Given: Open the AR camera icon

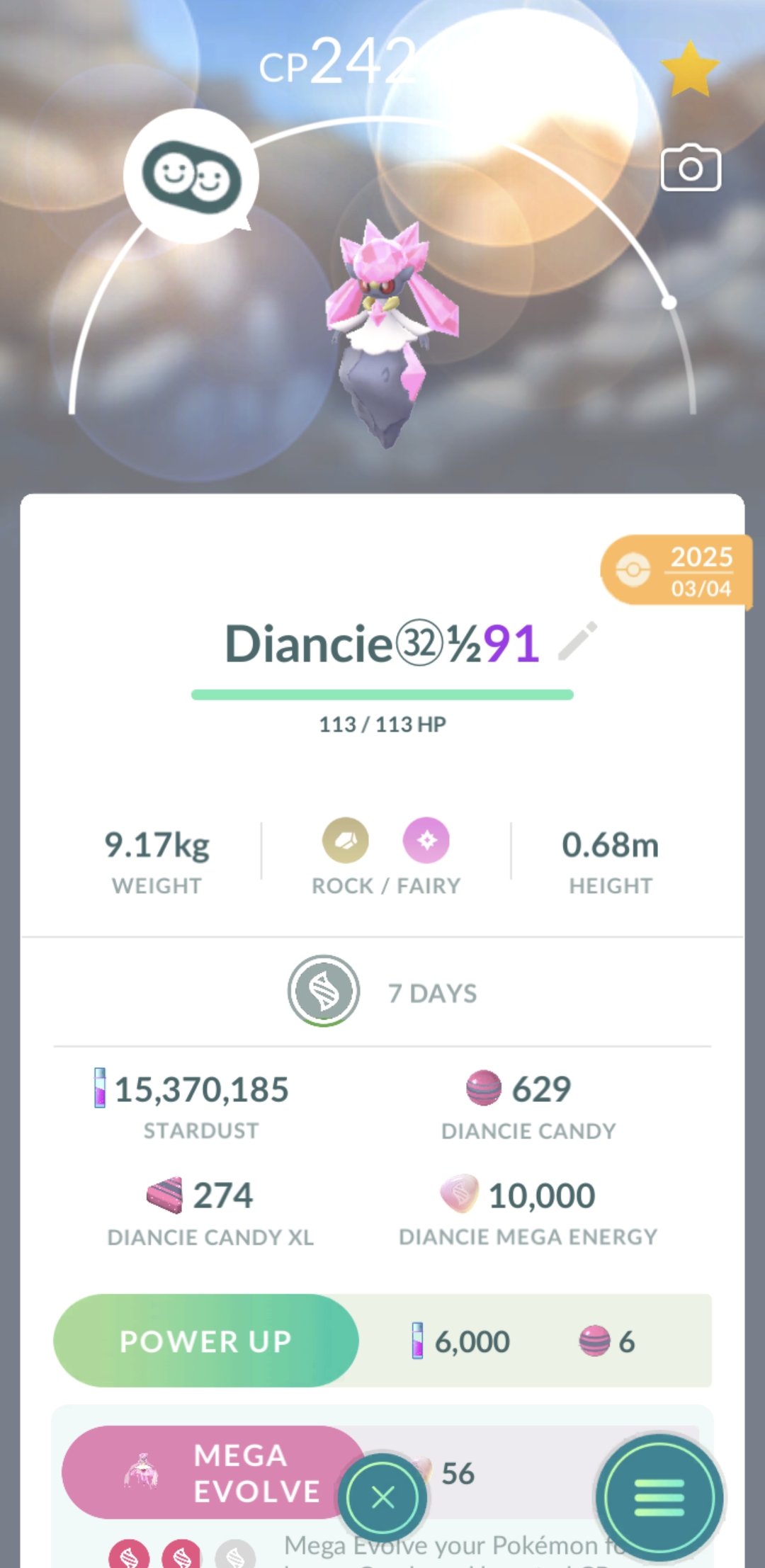Looking at the screenshot, I should 691,168.
